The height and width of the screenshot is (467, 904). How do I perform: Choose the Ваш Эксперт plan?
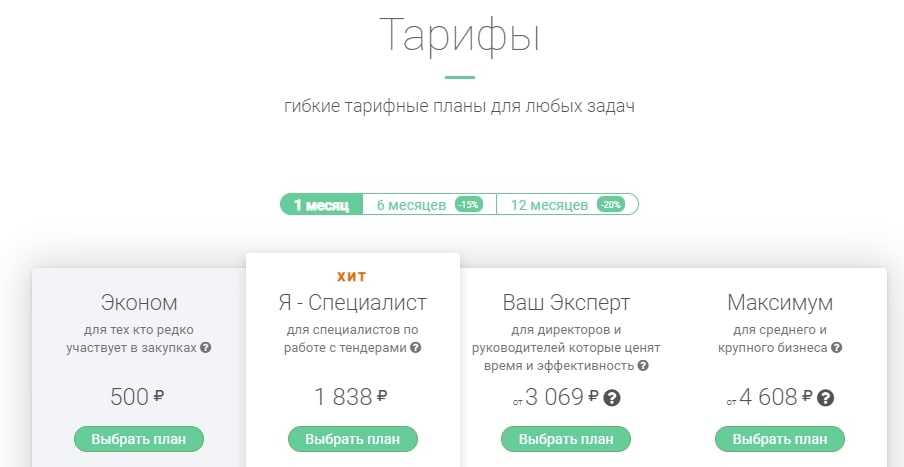coord(566,439)
